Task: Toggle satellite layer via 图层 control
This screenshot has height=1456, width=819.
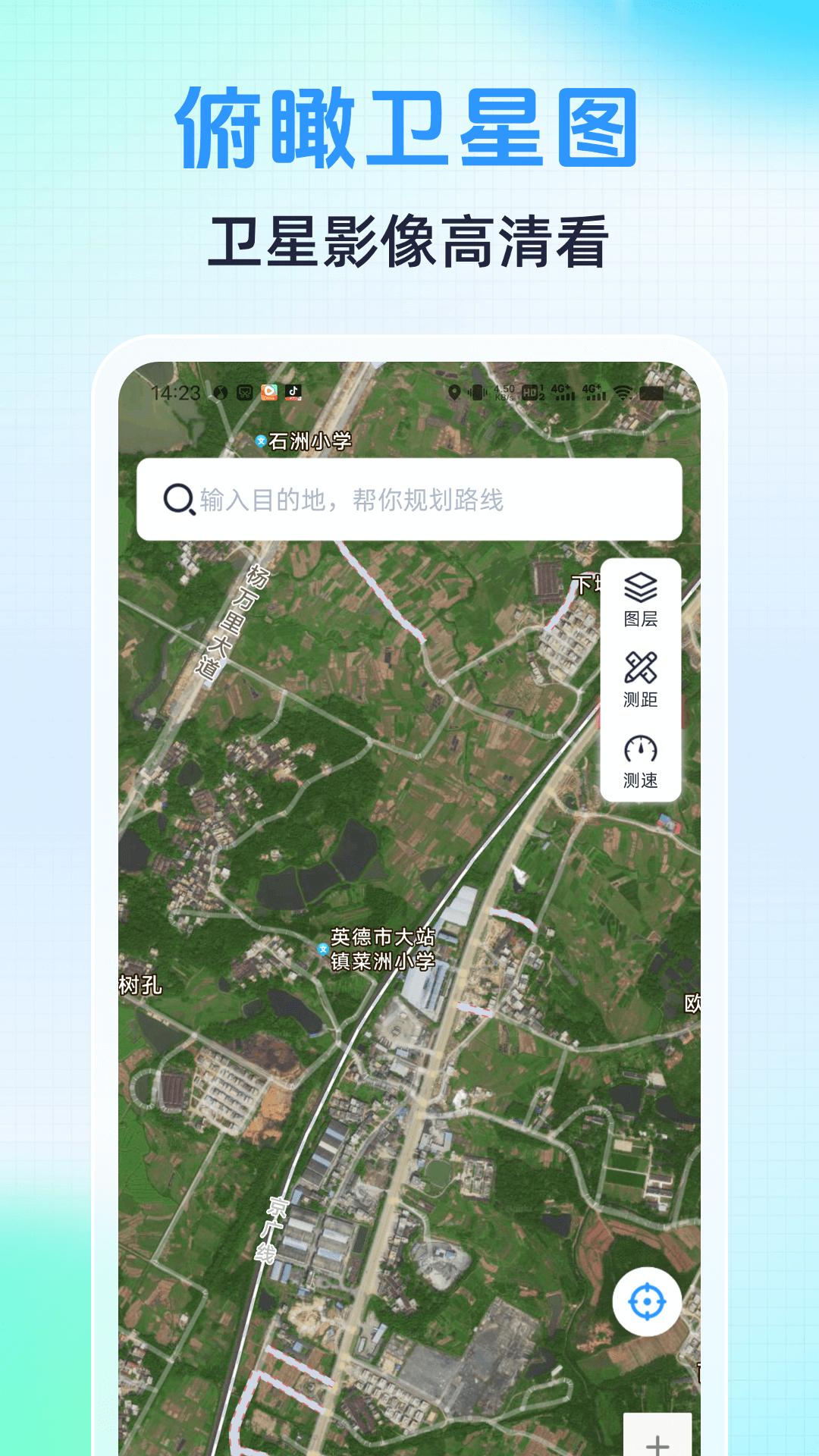Action: tap(641, 599)
